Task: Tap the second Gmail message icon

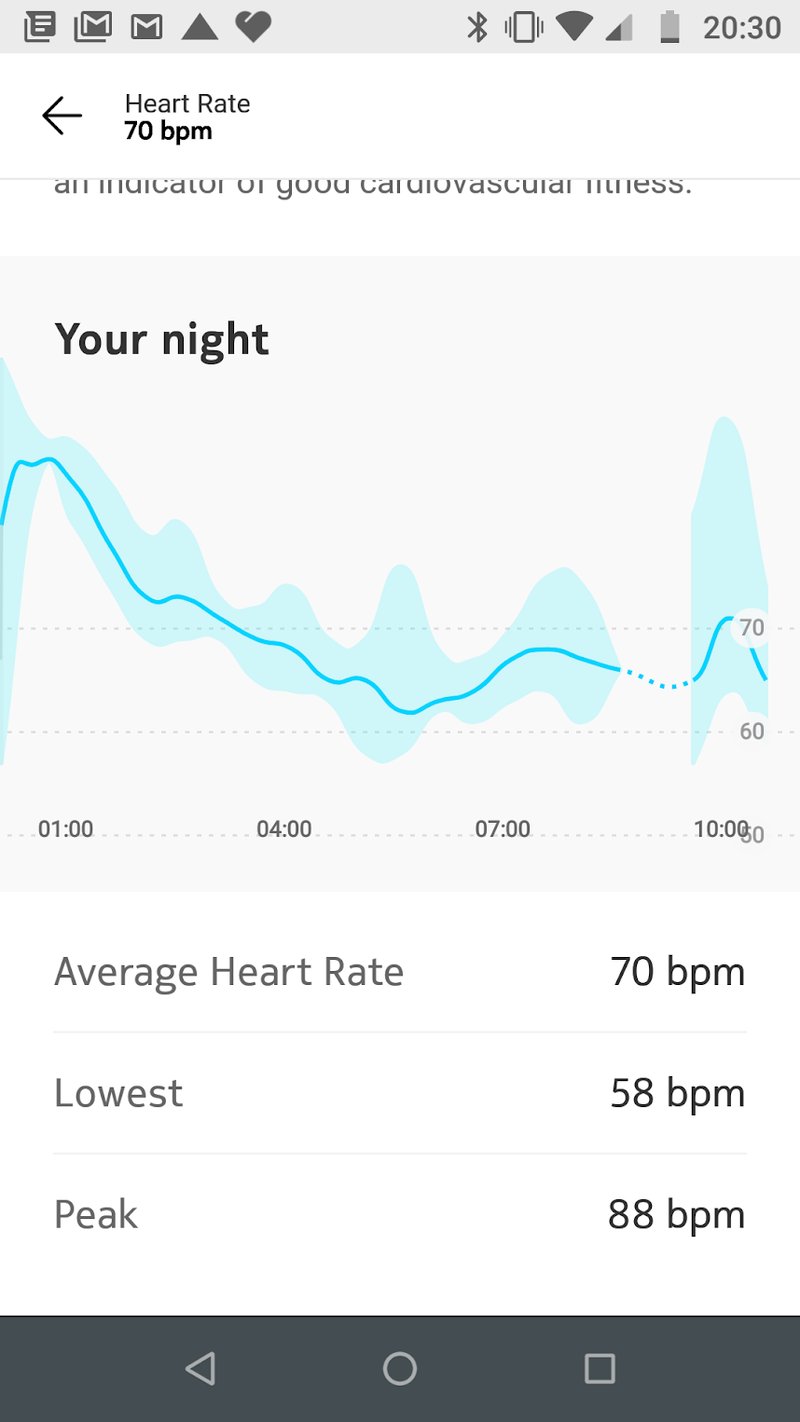Action: coord(146,27)
